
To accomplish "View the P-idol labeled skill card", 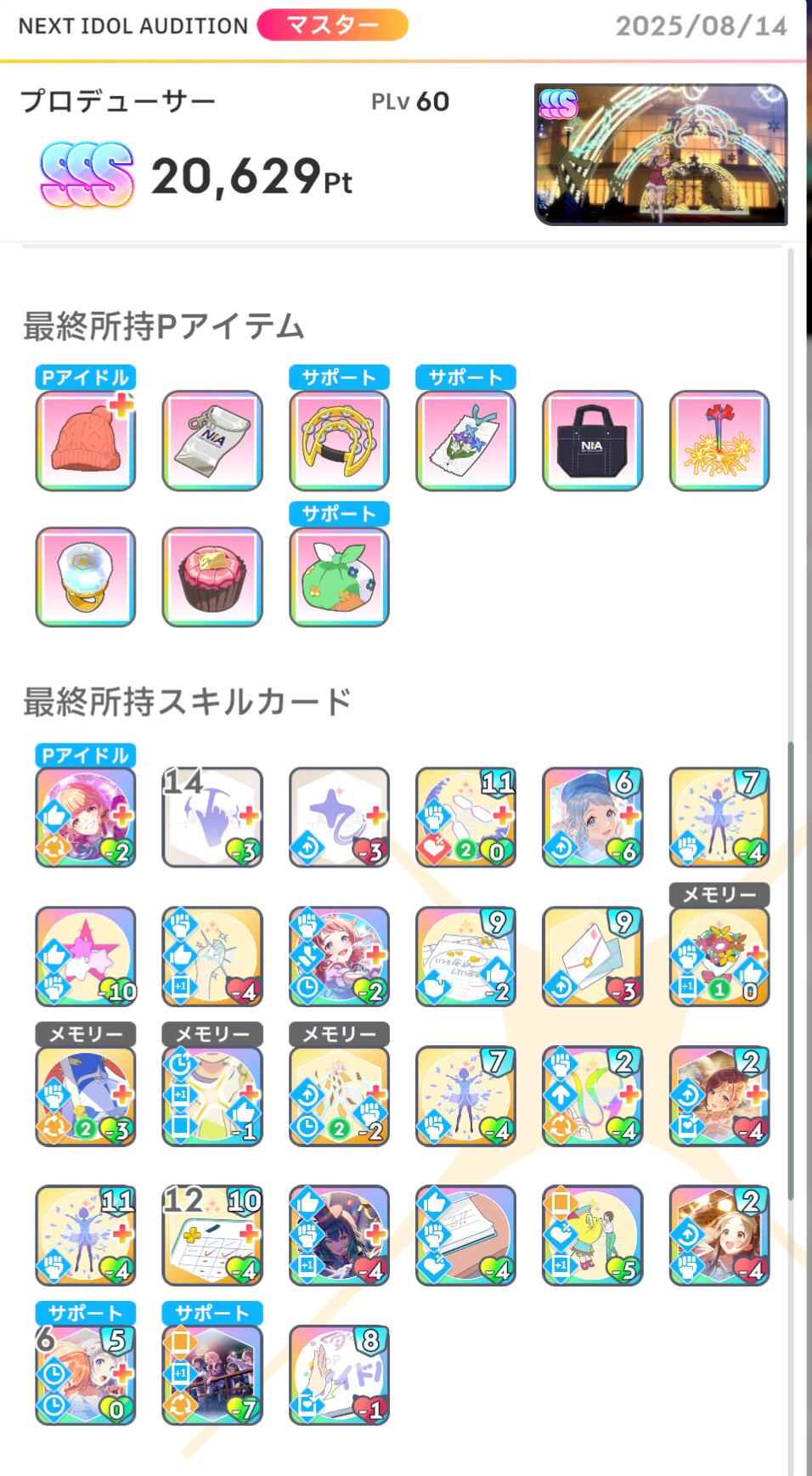I will [x=85, y=817].
